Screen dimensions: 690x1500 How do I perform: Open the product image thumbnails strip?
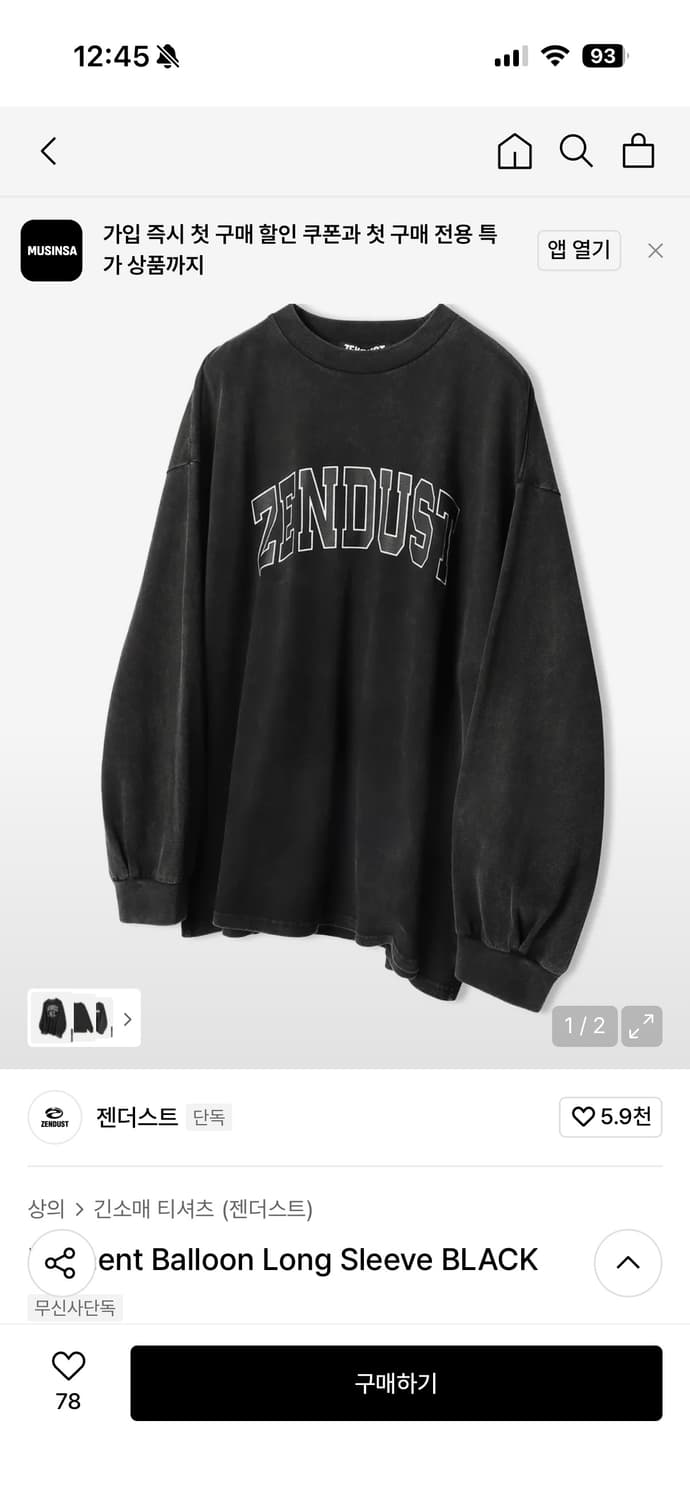85,1018
